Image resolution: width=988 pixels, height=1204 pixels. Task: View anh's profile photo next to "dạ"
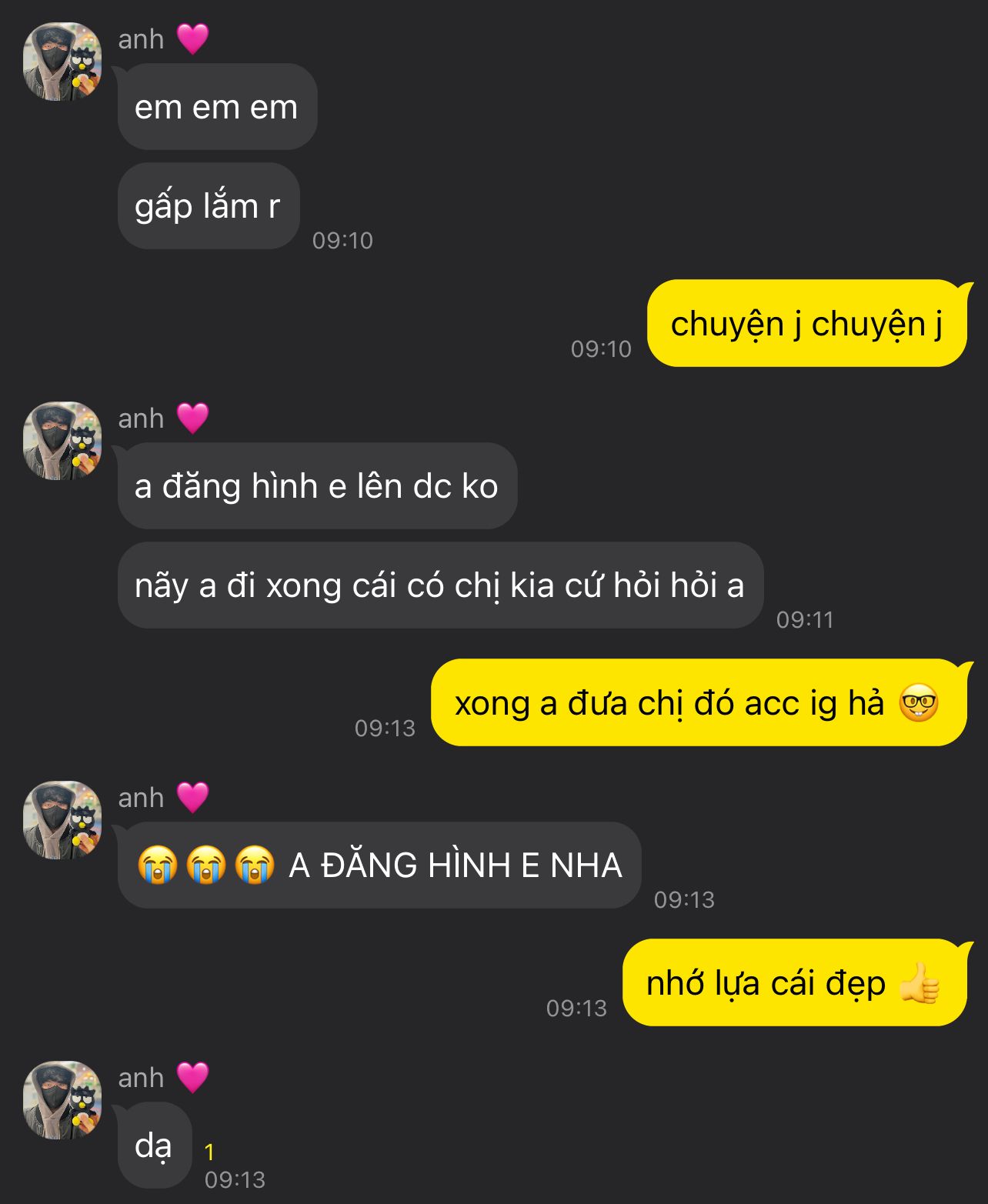(x=62, y=1100)
